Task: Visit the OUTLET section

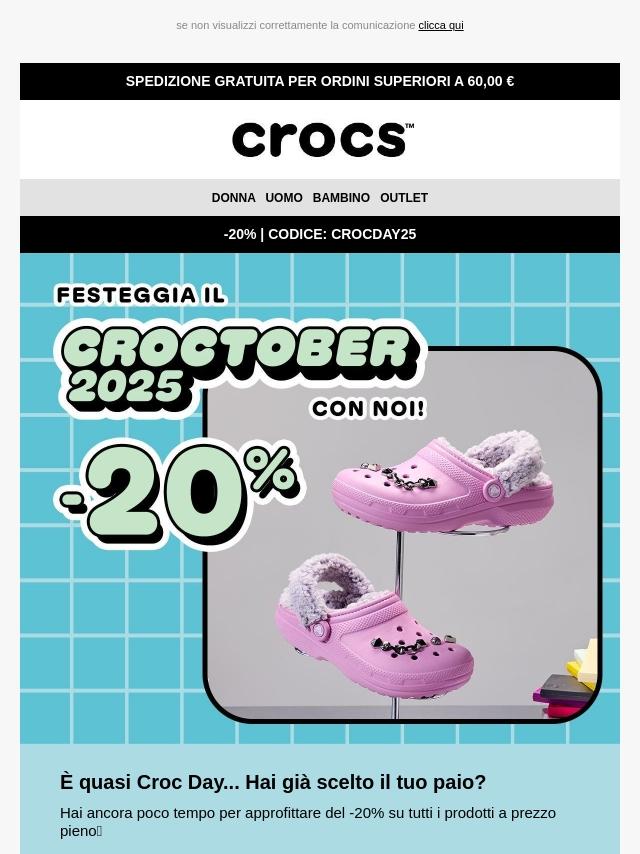Action: click(404, 198)
